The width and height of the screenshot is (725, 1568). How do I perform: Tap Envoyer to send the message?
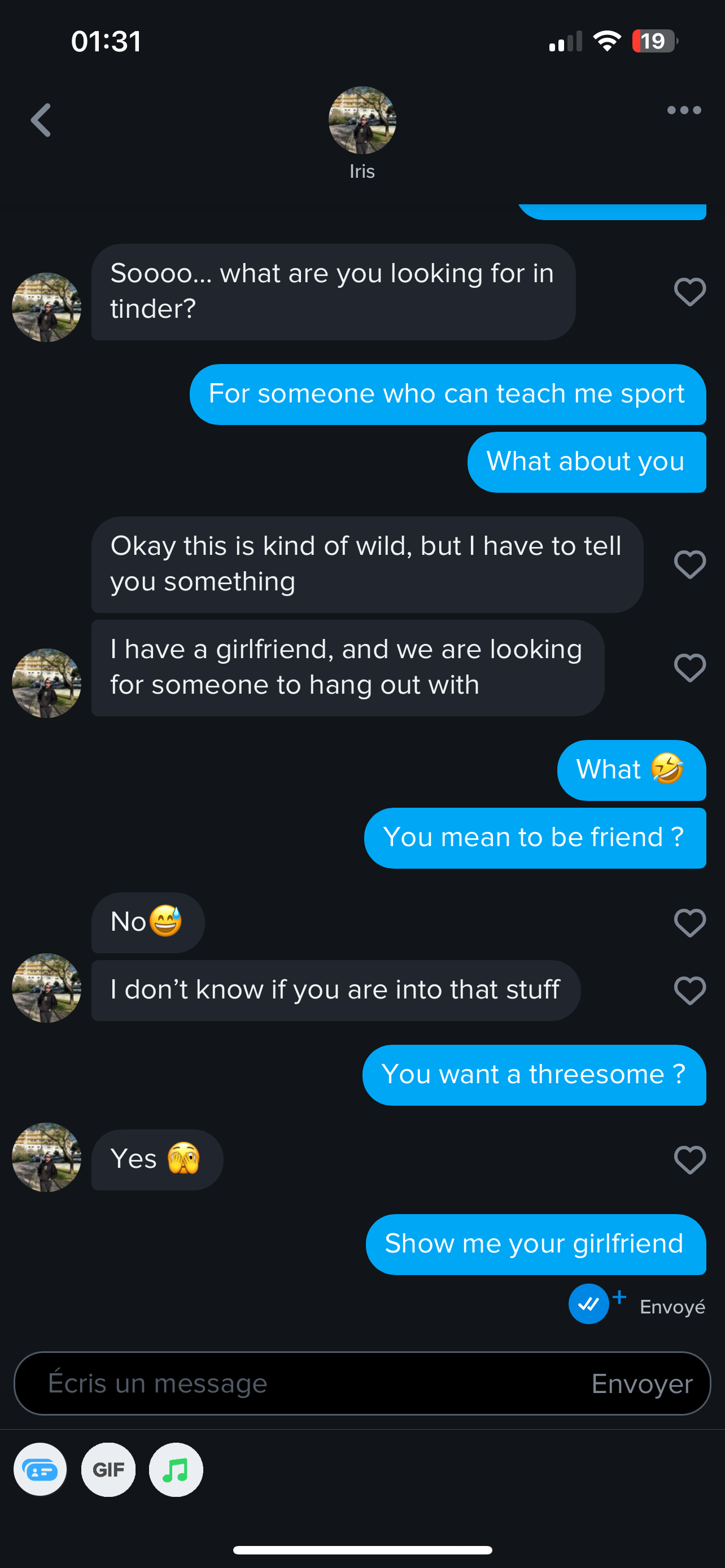[641, 1383]
